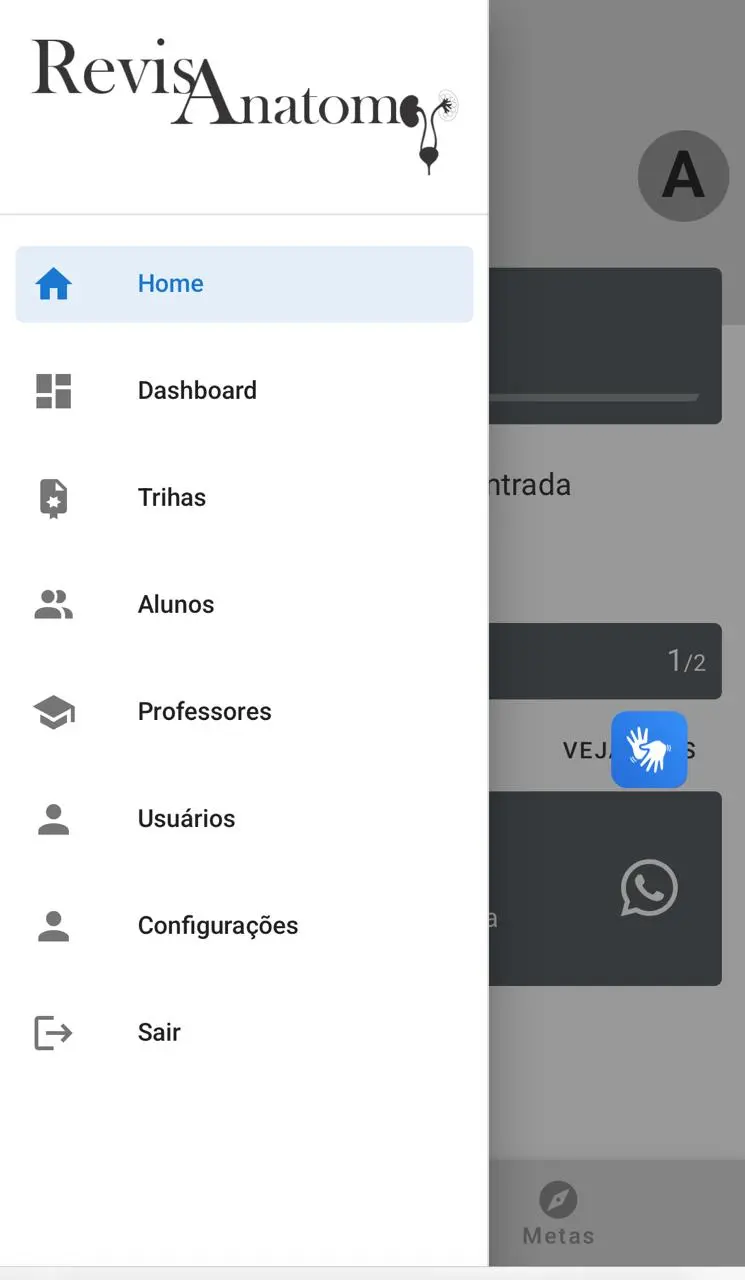Screen dimensions: 745x1280
Task: Open the profile avatar A
Action: pyautogui.click(x=683, y=176)
